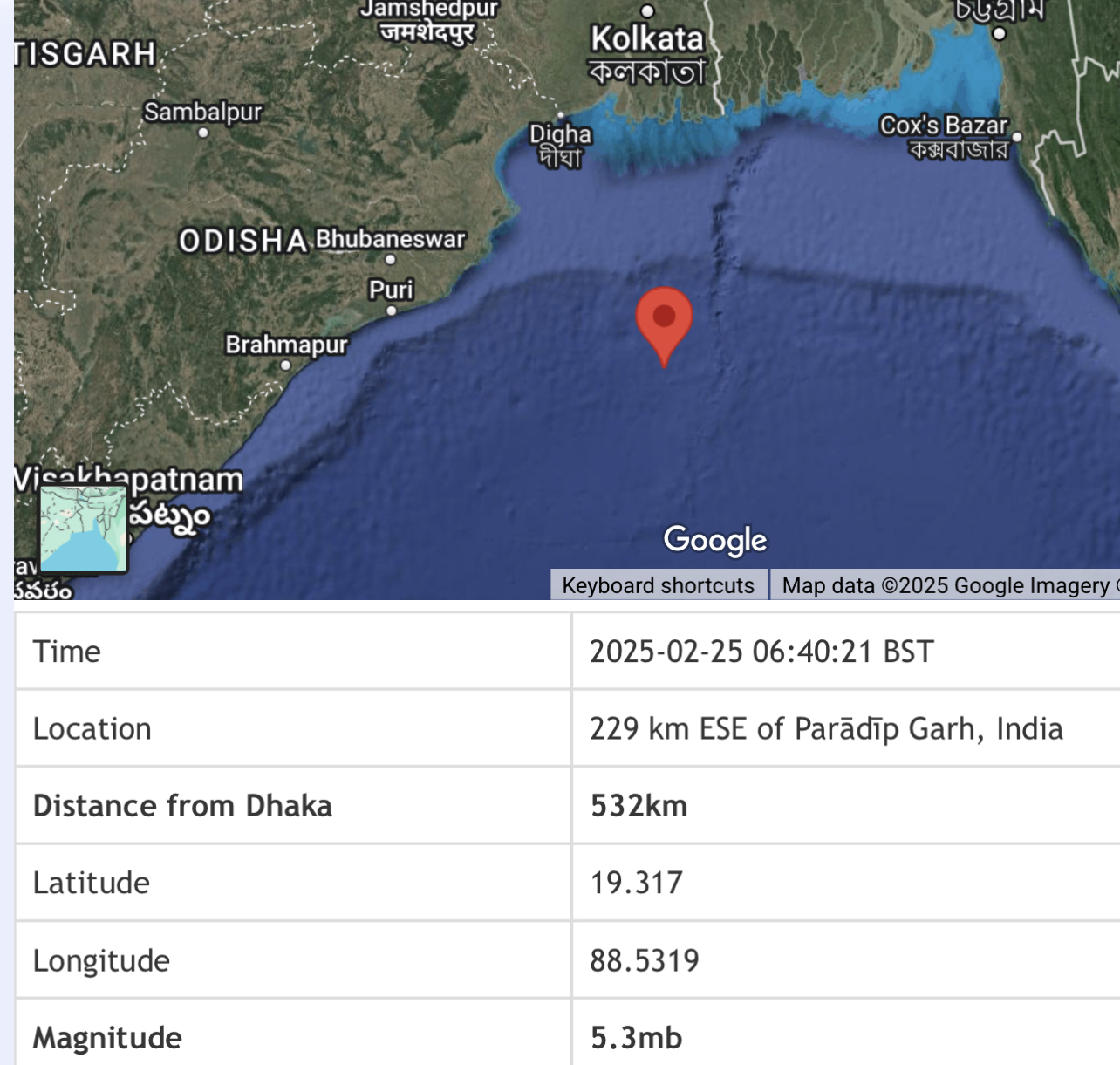Tap the red earthquake location marker

pos(664,319)
